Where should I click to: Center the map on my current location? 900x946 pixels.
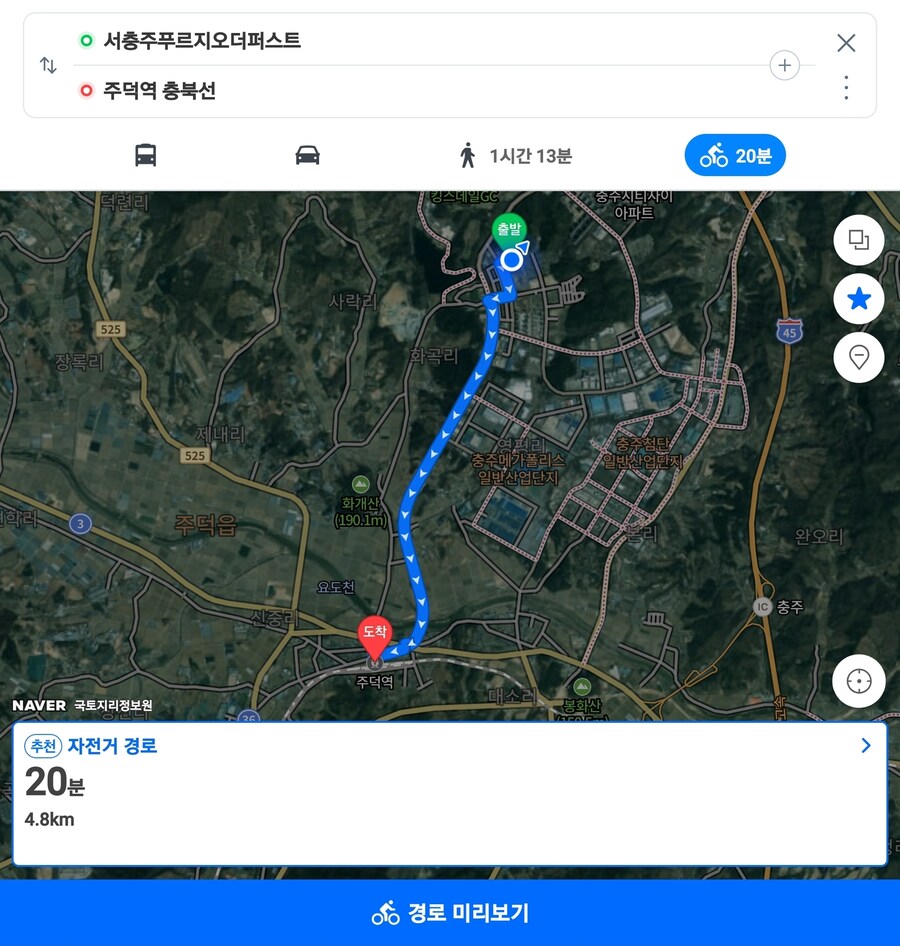(x=858, y=682)
